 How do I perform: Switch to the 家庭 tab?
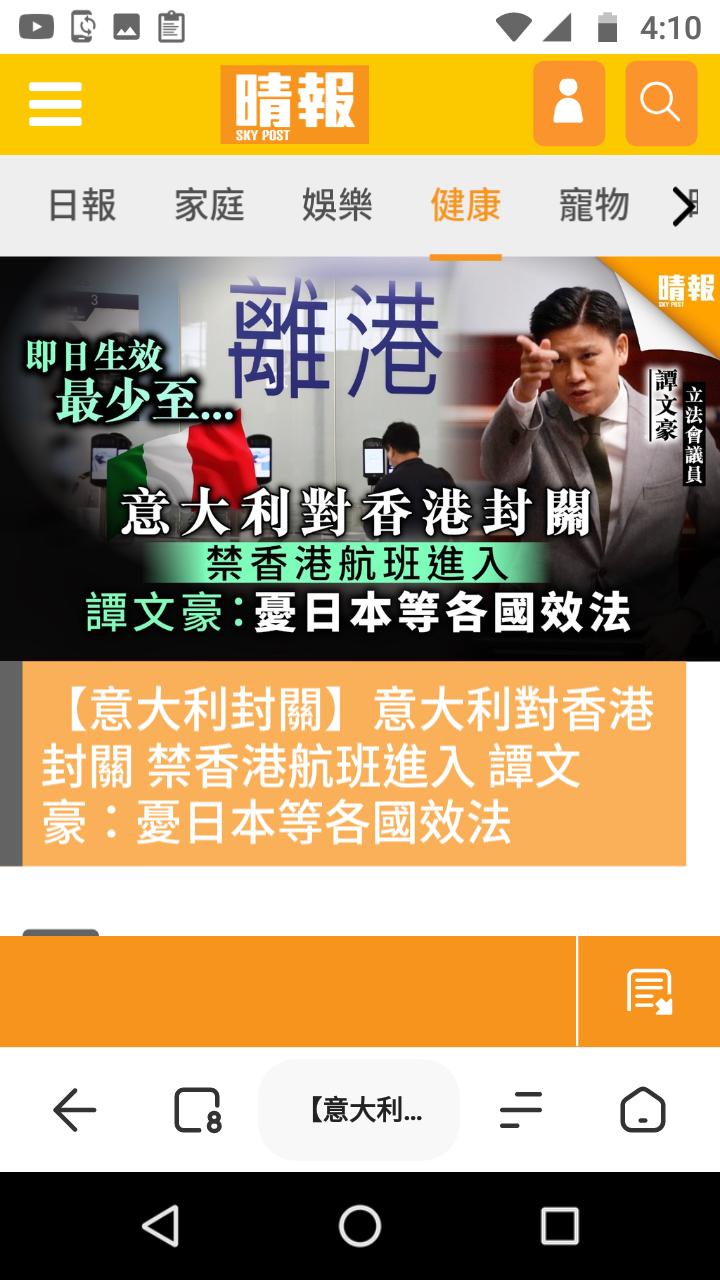pos(209,206)
